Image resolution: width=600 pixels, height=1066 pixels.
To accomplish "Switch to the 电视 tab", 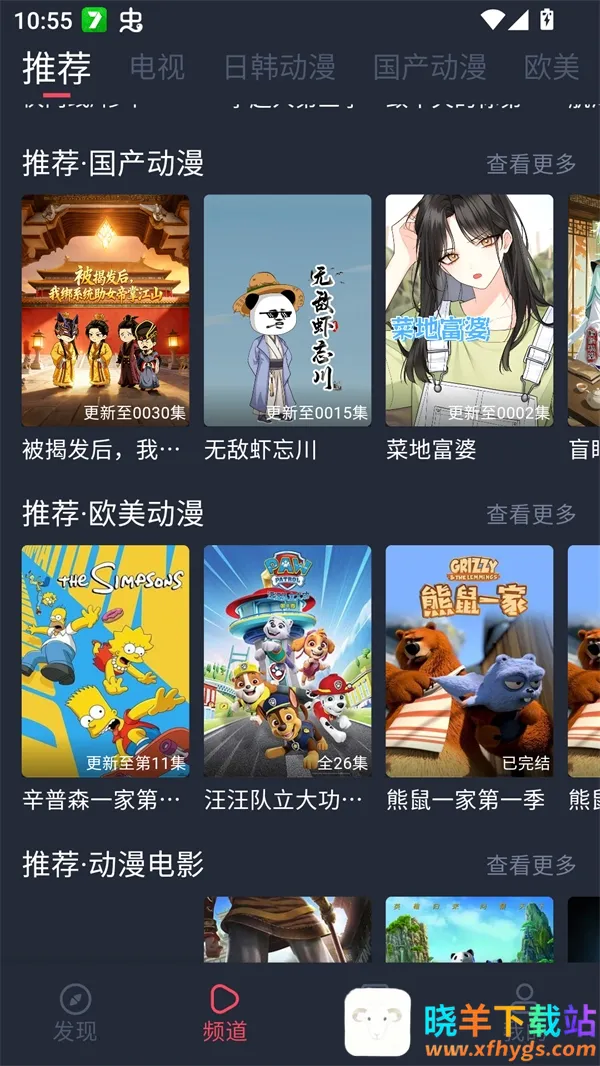I will tap(157, 67).
